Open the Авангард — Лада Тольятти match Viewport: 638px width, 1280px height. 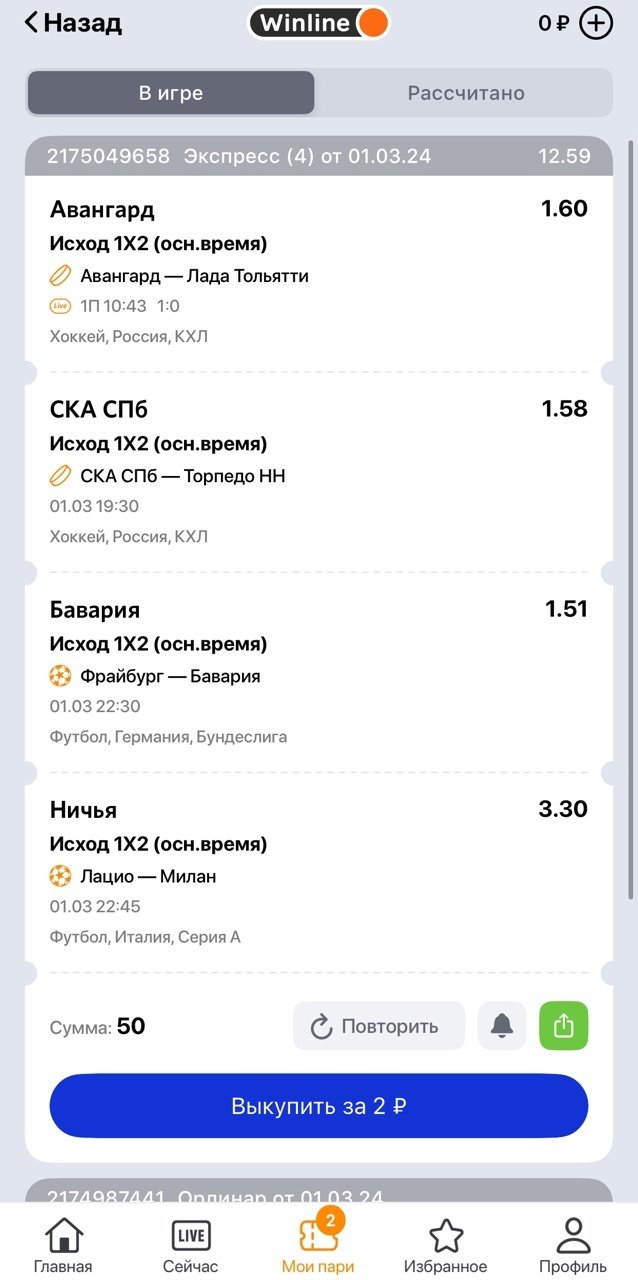[x=194, y=276]
